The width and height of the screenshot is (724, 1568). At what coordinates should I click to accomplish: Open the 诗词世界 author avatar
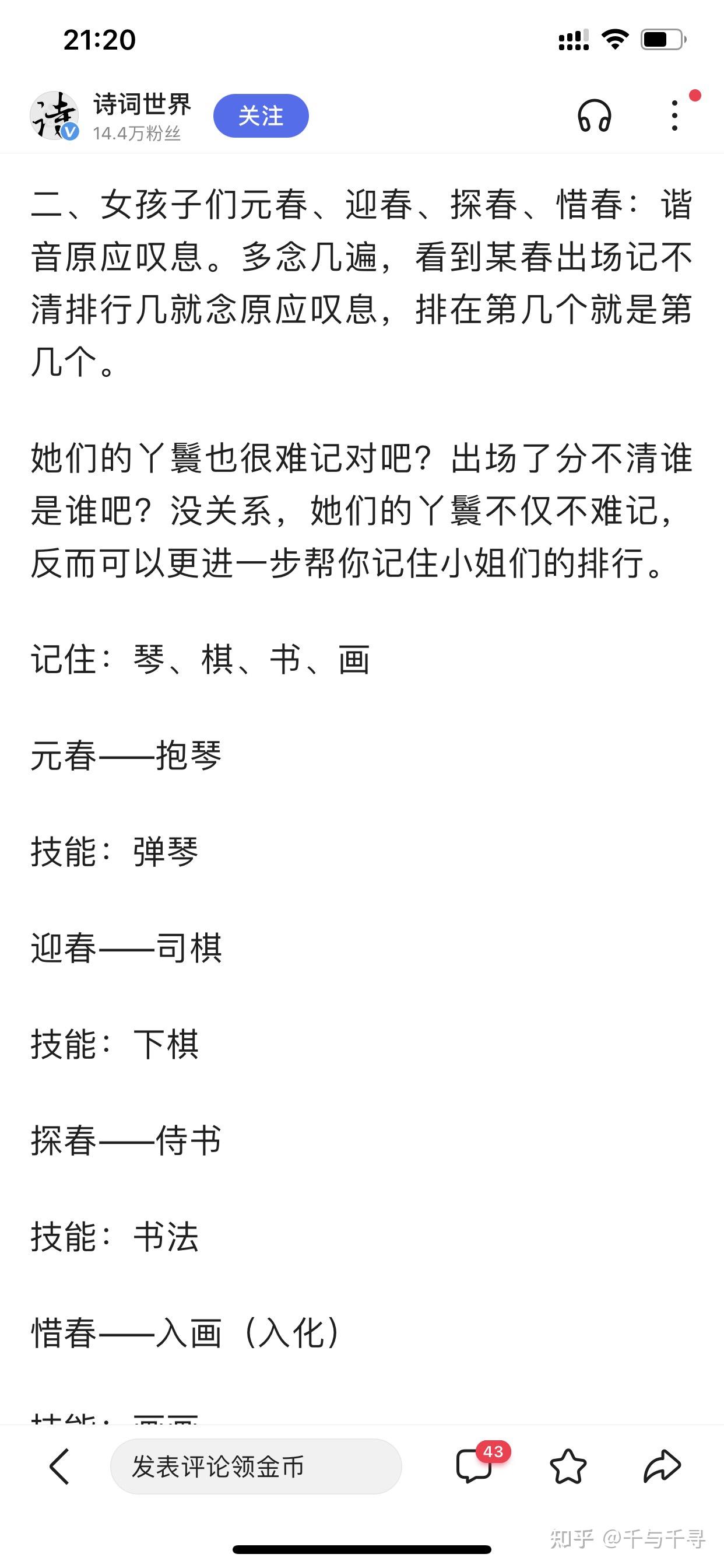click(x=55, y=116)
